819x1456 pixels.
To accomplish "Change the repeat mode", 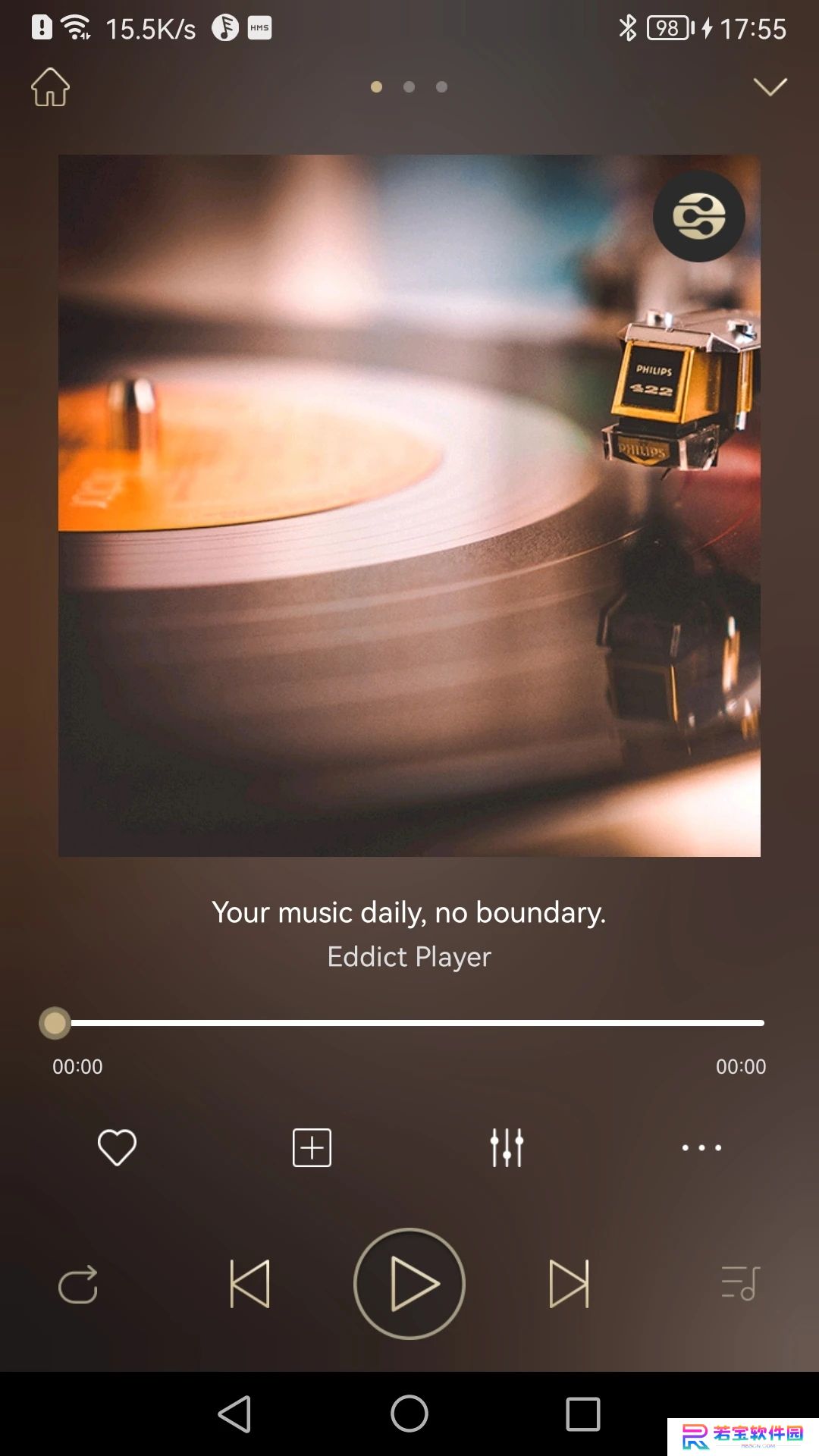I will coord(78,1284).
